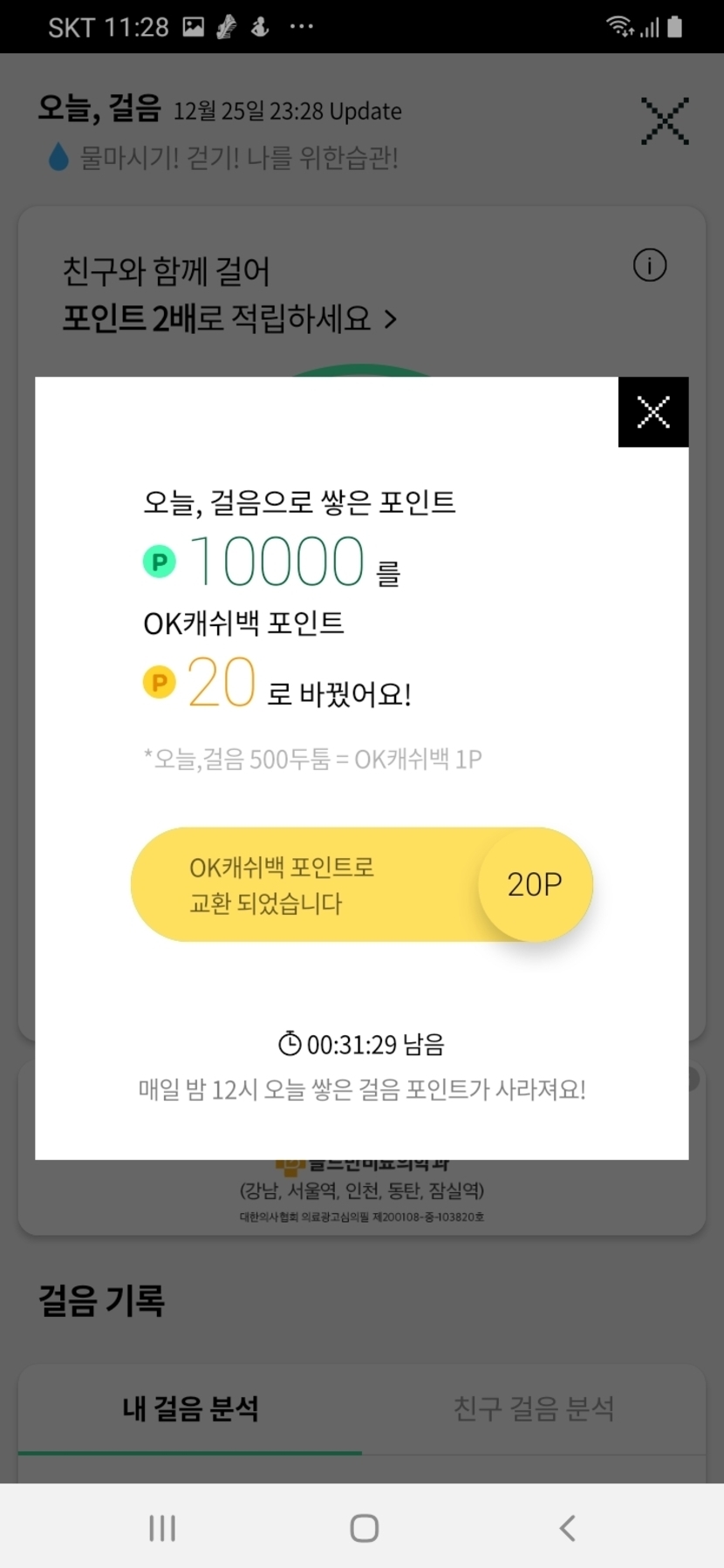Close the 오늘, 걸음 page
Screen dimensions: 724x1568
click(x=665, y=121)
